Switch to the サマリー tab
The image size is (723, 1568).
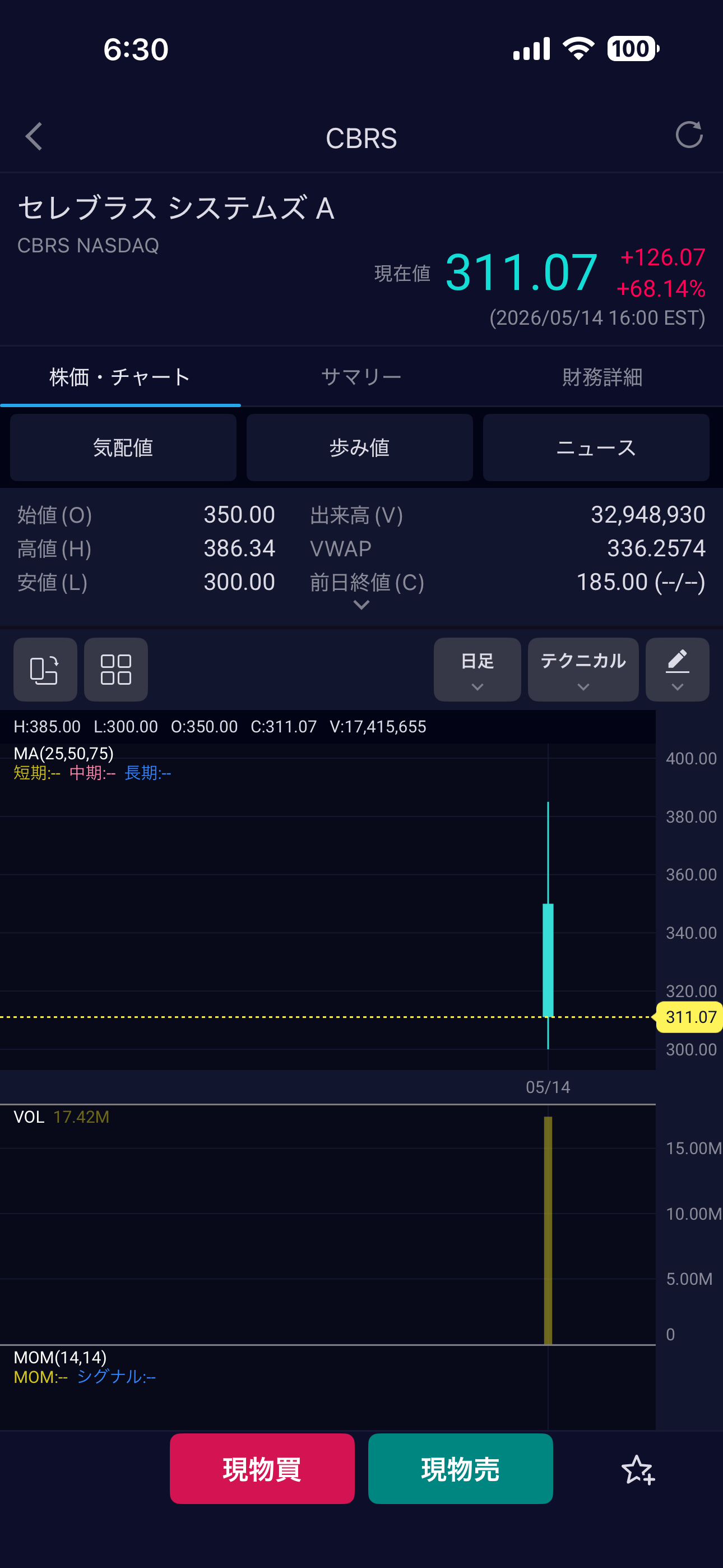click(x=361, y=377)
